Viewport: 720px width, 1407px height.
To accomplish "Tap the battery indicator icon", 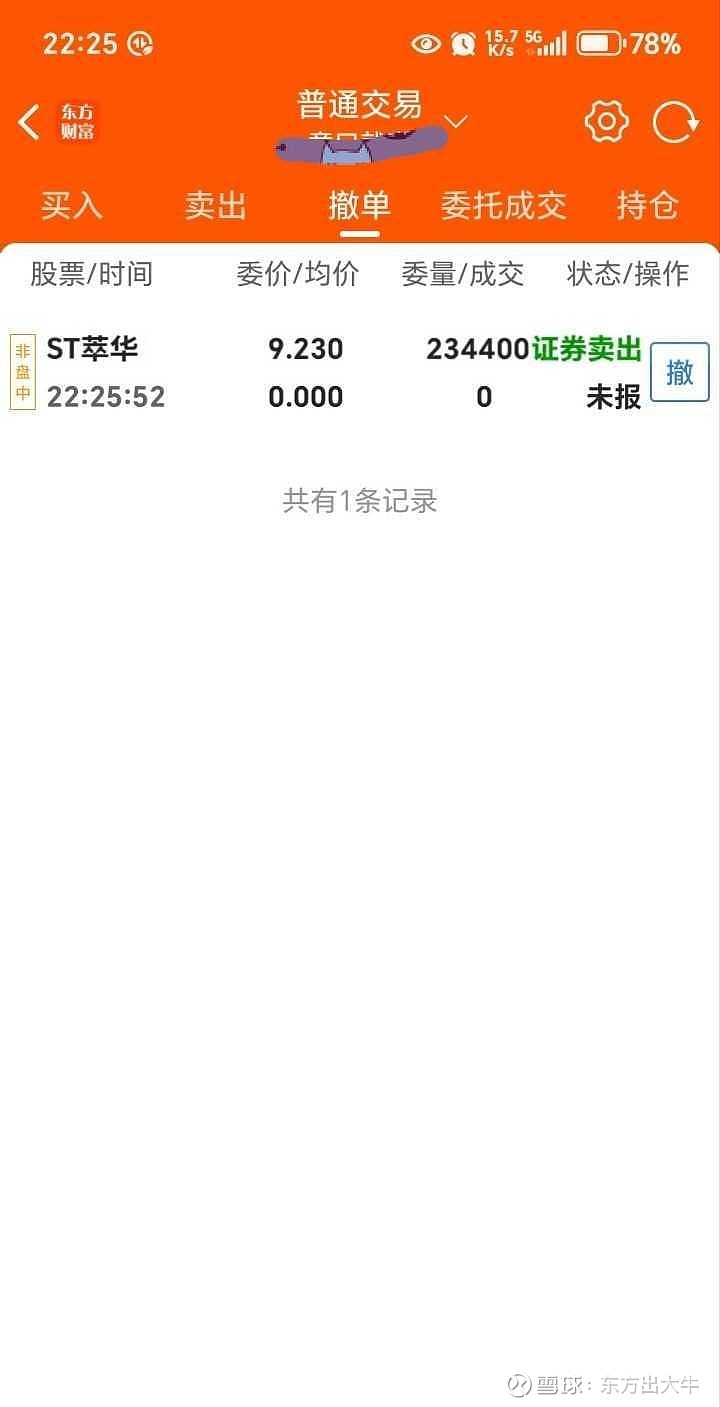I will point(600,43).
